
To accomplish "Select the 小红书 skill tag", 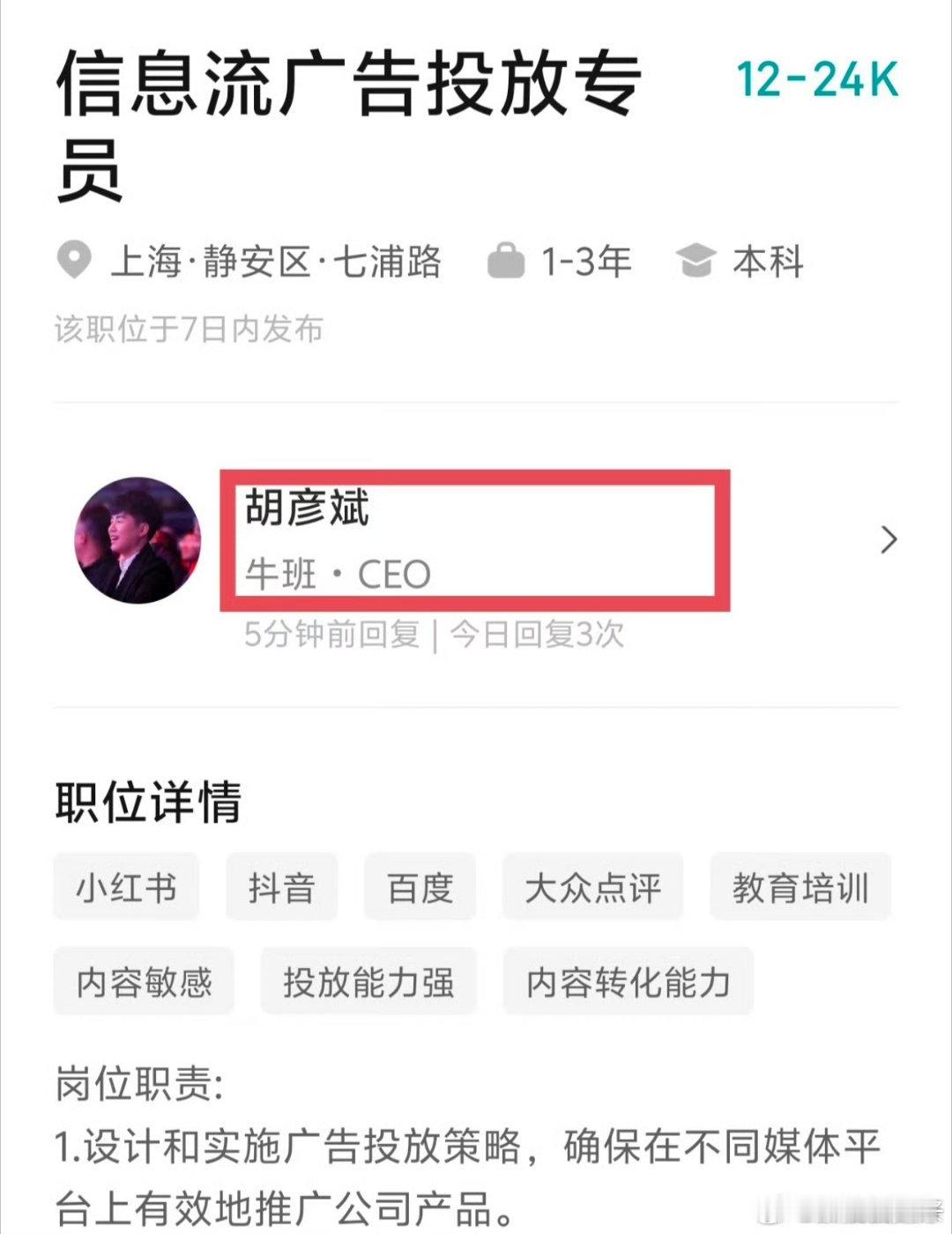I will (125, 888).
